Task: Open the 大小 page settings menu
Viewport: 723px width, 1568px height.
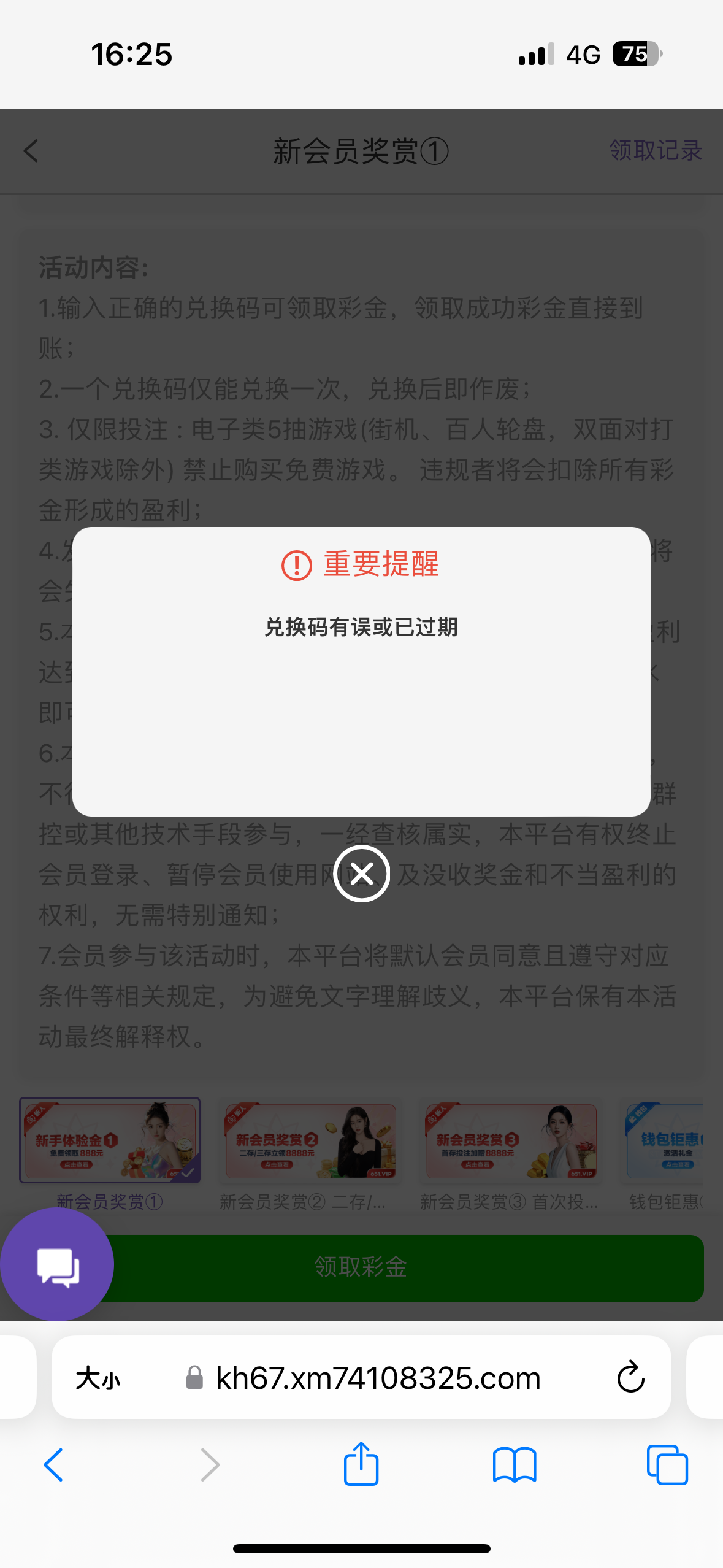Action: click(x=98, y=1378)
